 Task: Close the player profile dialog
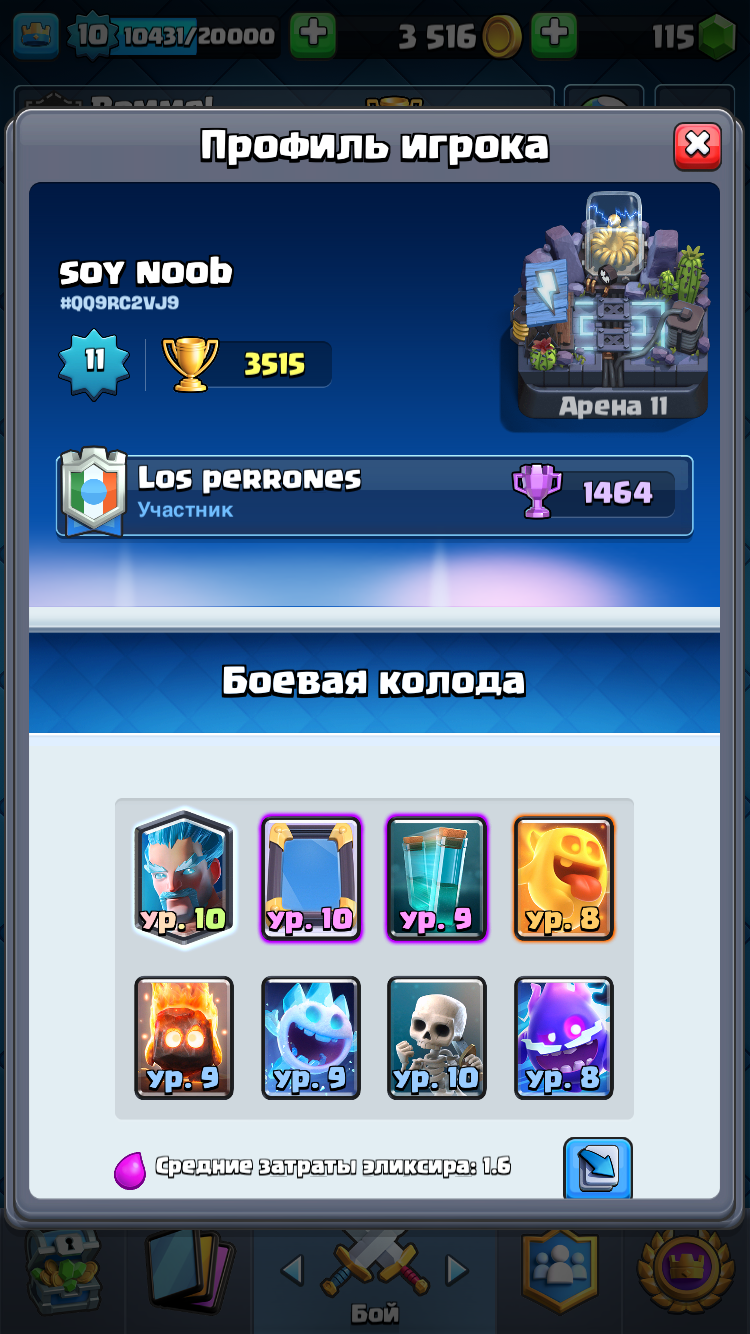[x=697, y=146]
